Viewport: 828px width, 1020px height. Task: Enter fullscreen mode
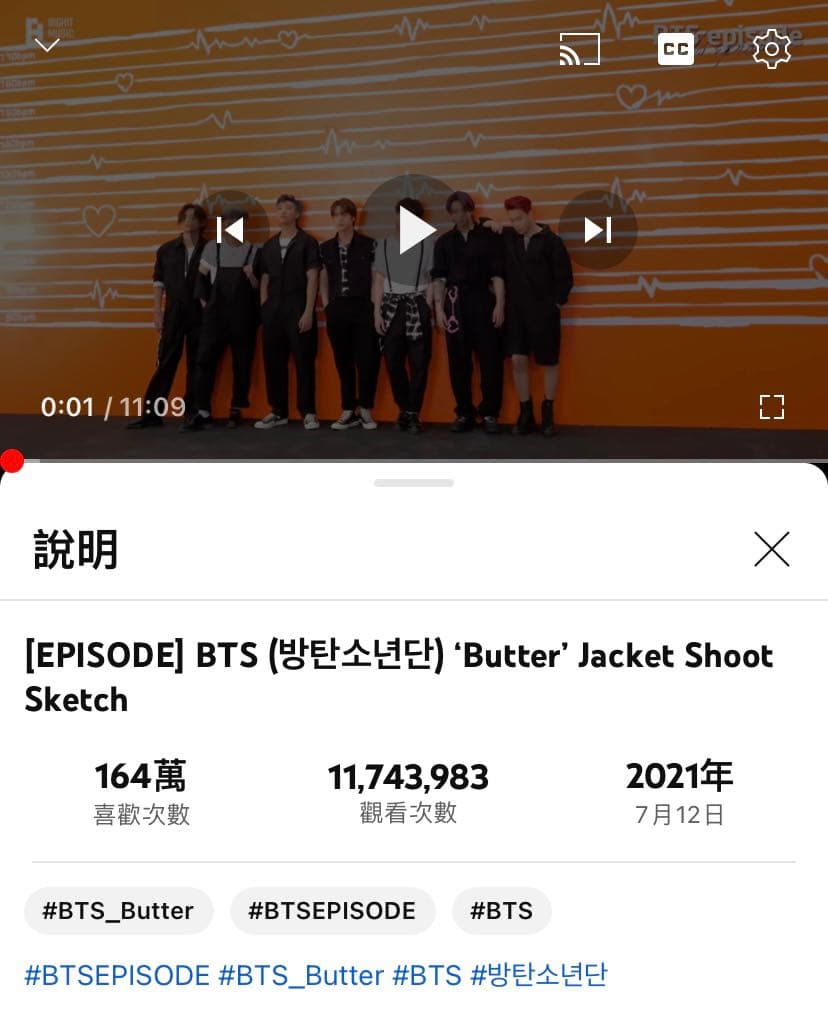pos(771,407)
